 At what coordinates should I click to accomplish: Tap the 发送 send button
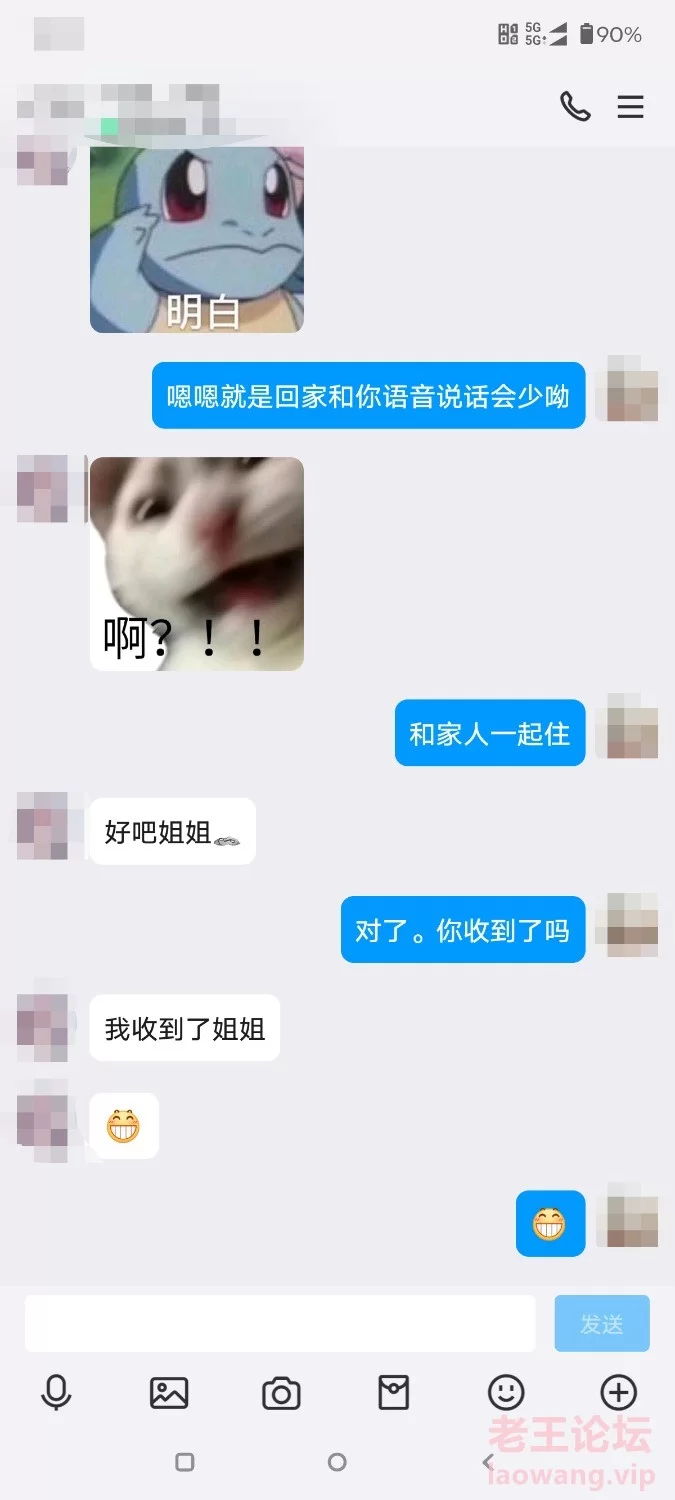pos(602,1323)
